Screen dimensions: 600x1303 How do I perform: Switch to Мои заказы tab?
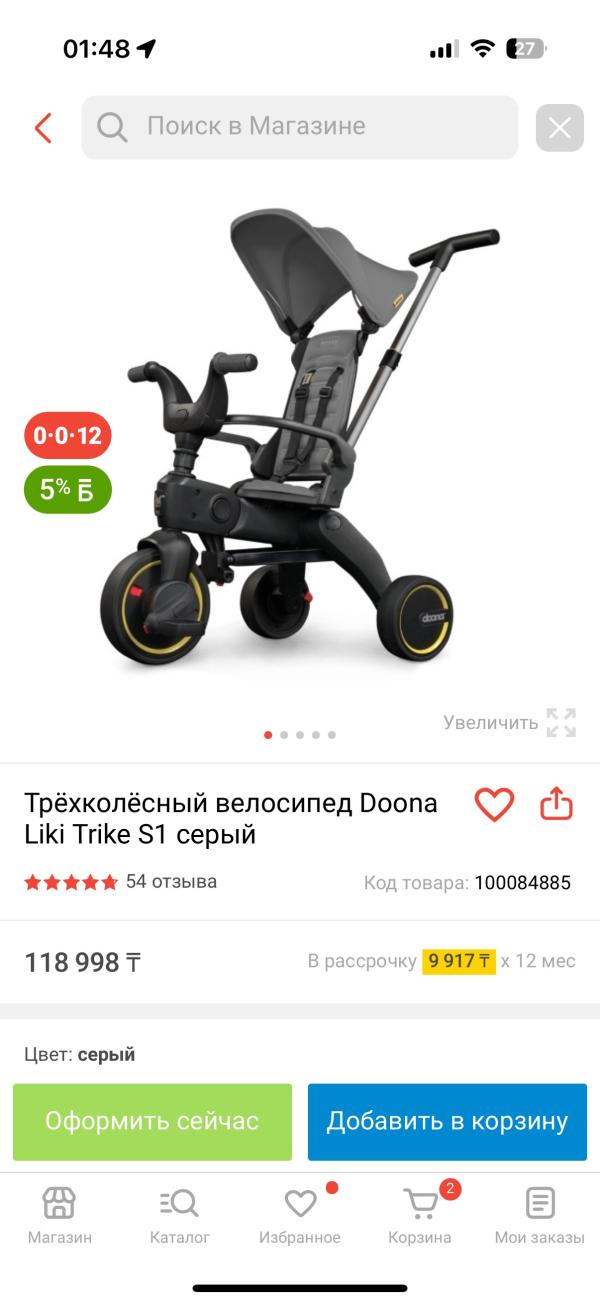(x=539, y=1215)
